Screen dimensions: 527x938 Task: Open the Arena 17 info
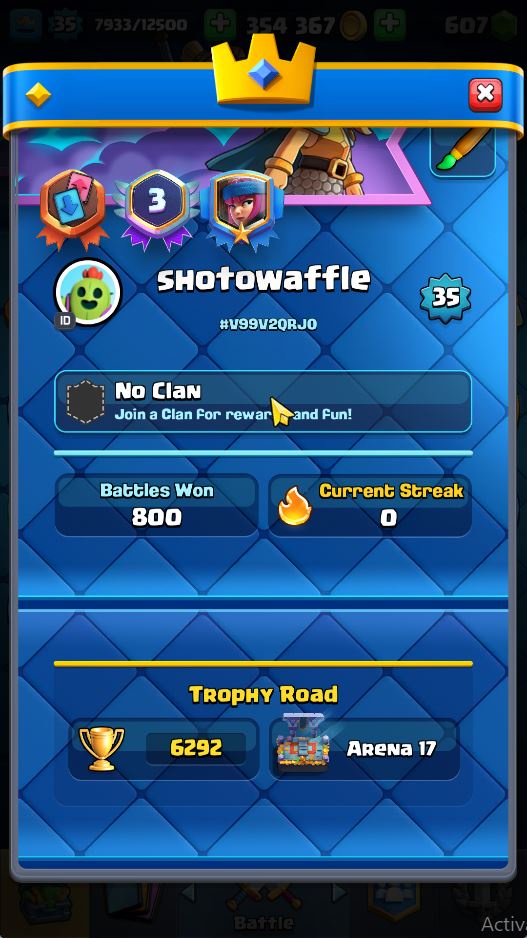(365, 748)
